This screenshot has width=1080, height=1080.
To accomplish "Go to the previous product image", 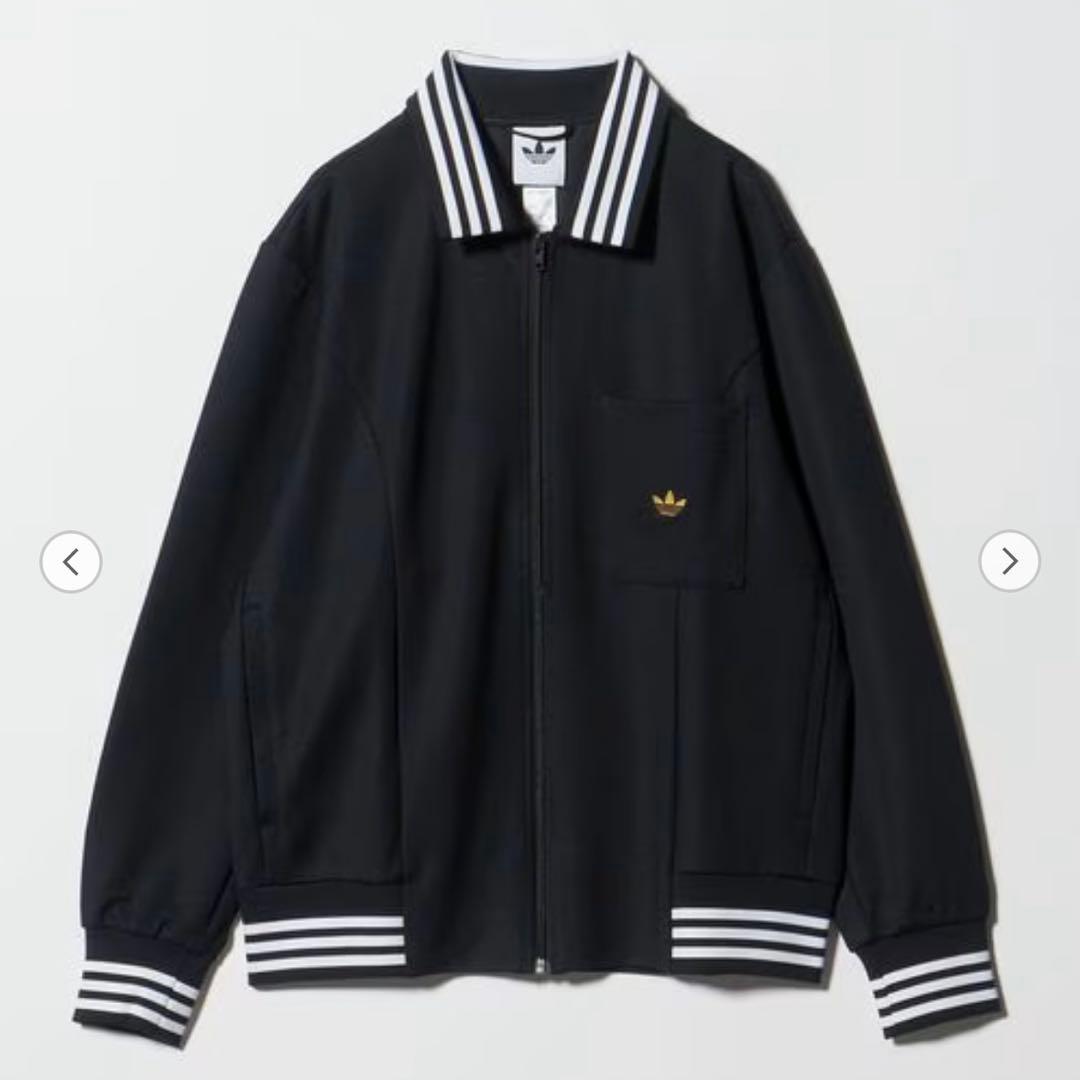I will (71, 562).
